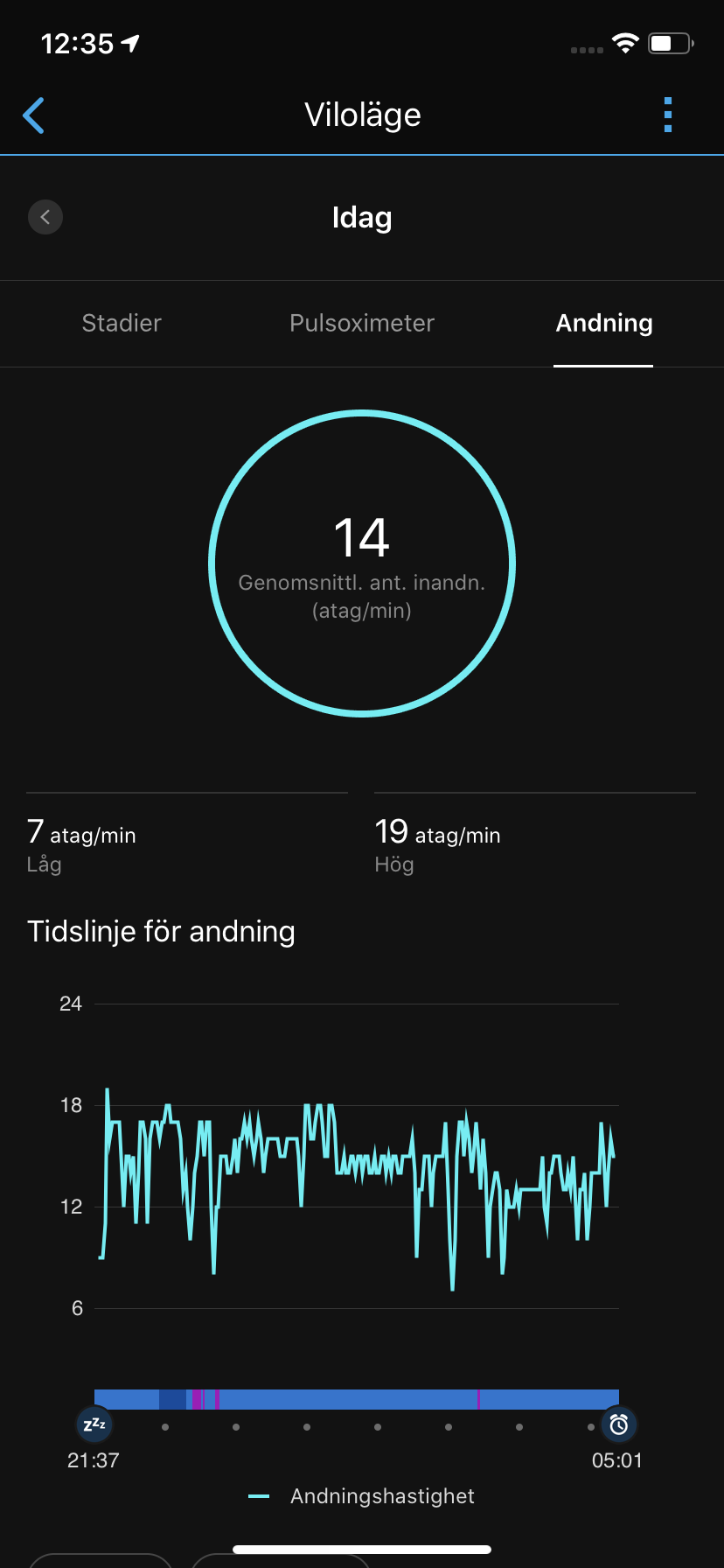This screenshot has width=724, height=1568.
Task: Switch to the Stadier tab
Action: pos(122,323)
